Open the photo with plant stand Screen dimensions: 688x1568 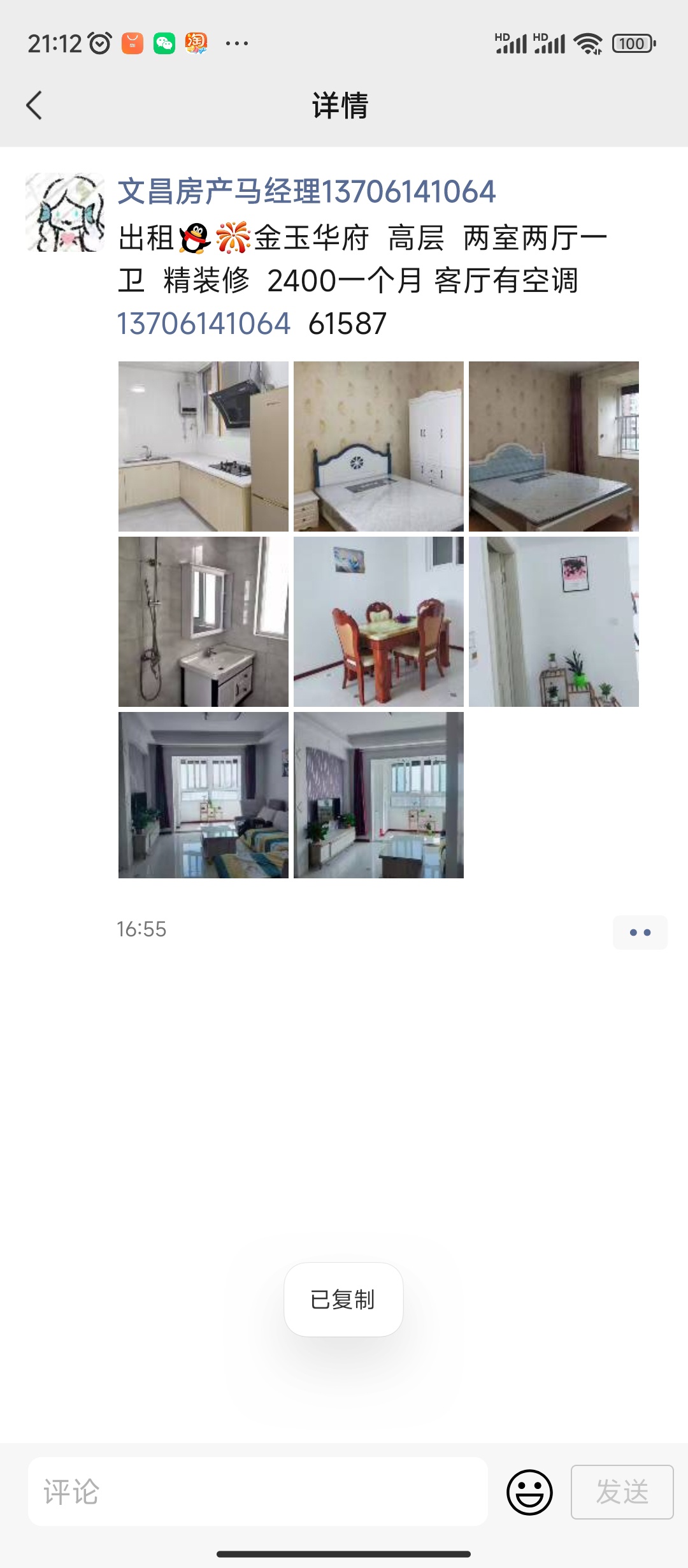point(554,621)
